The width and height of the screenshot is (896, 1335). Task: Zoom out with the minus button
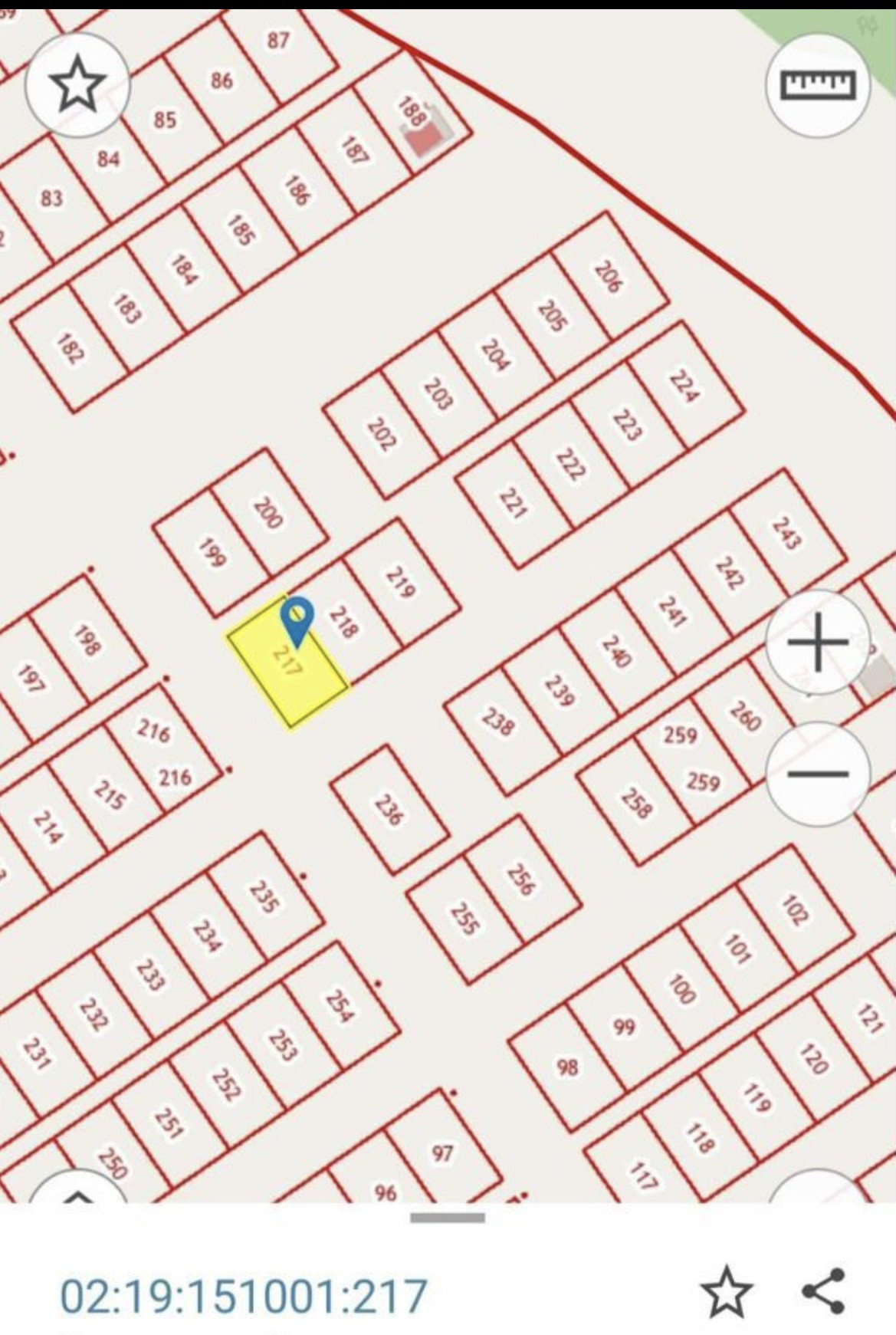pyautogui.click(x=818, y=774)
